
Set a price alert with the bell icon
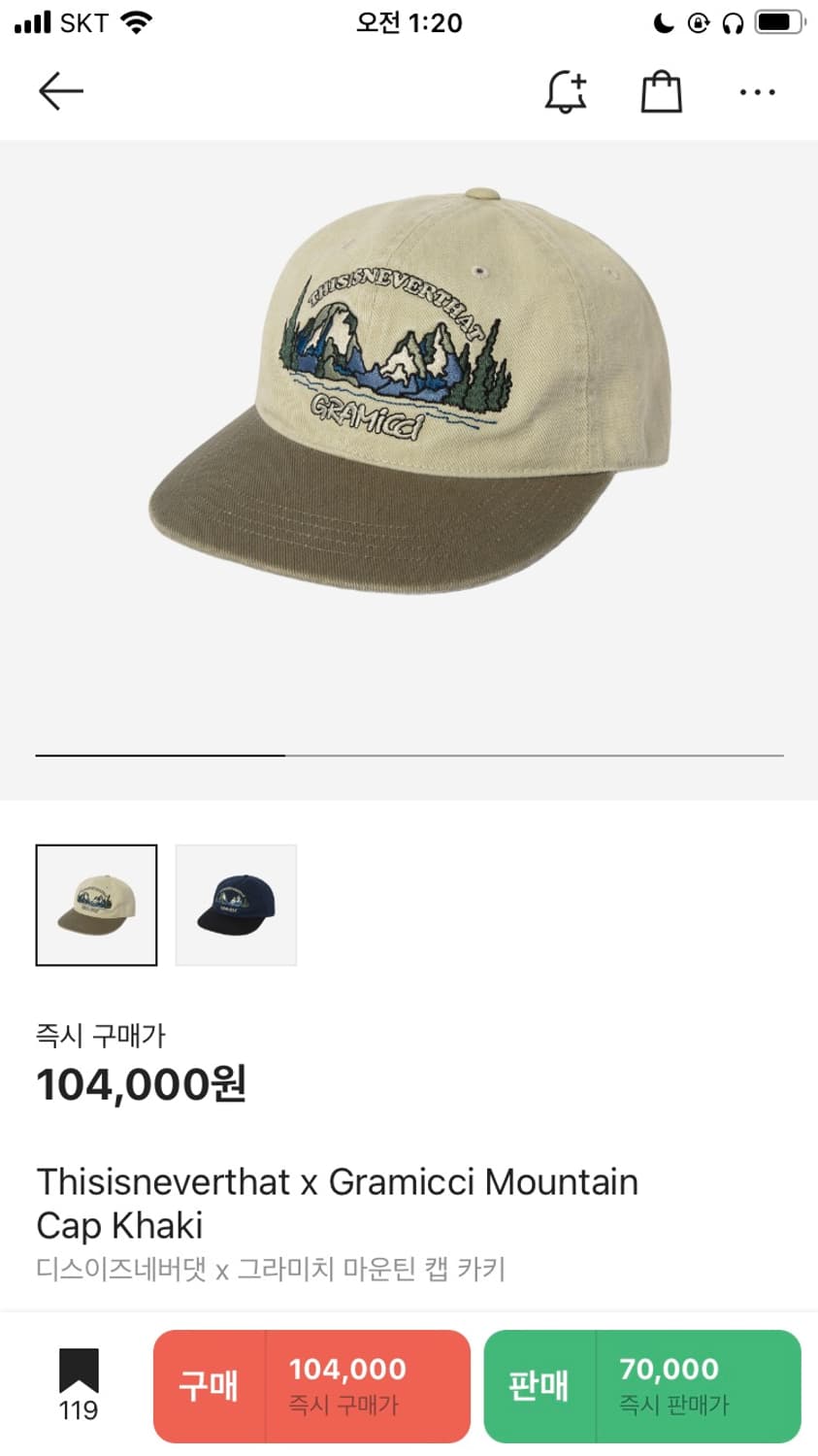click(x=566, y=92)
